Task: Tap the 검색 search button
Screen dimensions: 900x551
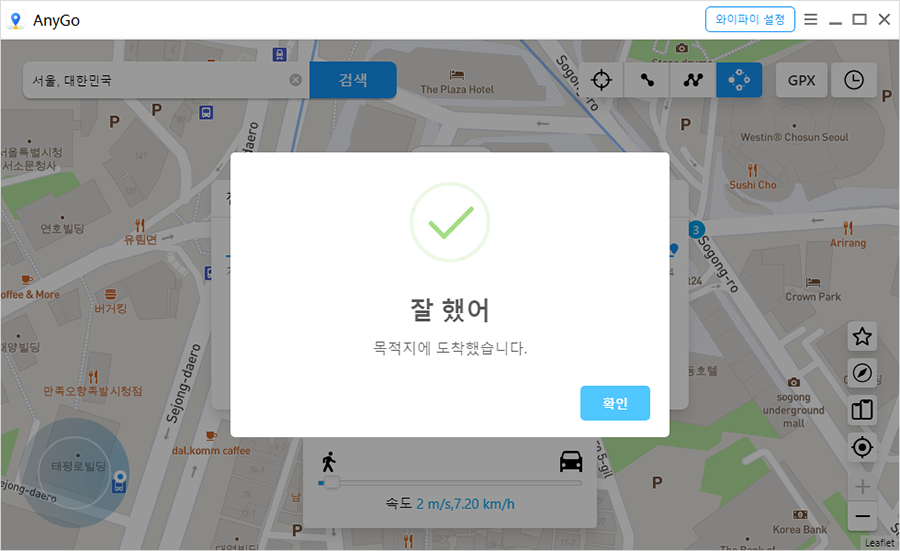Action: [352, 80]
